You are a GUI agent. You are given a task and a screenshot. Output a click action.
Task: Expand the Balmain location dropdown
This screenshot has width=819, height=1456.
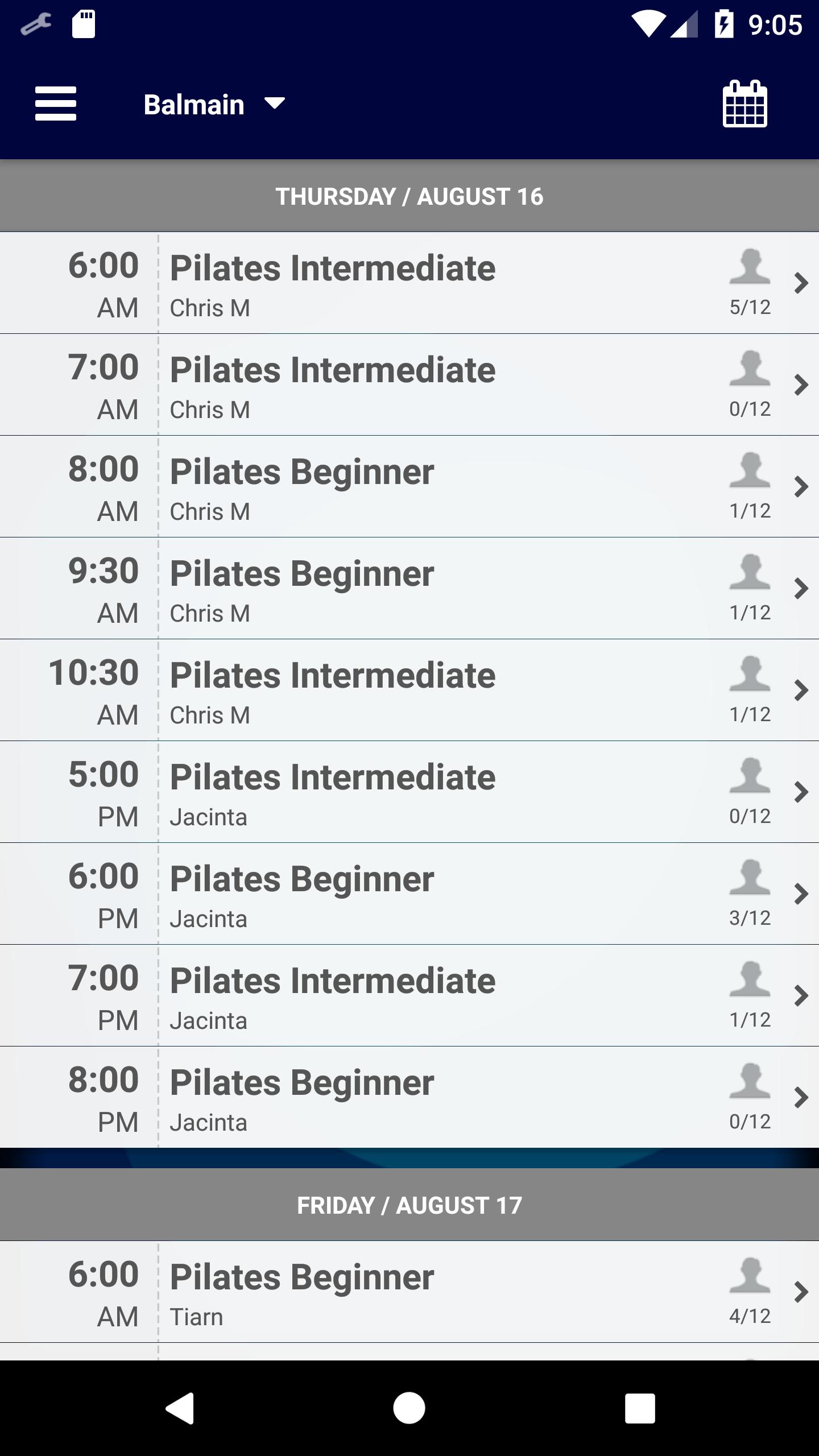[214, 105]
